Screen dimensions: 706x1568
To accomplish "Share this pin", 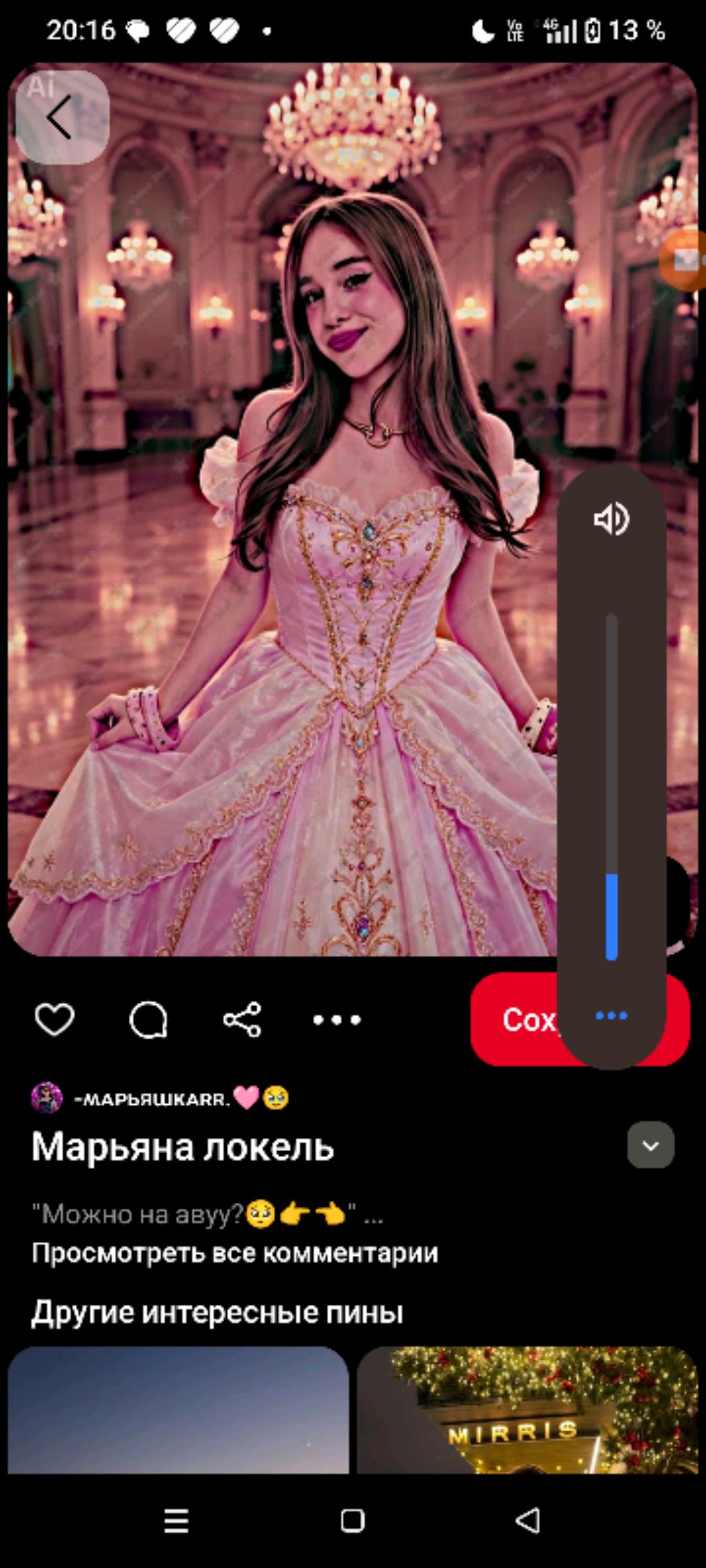I will [x=243, y=1019].
